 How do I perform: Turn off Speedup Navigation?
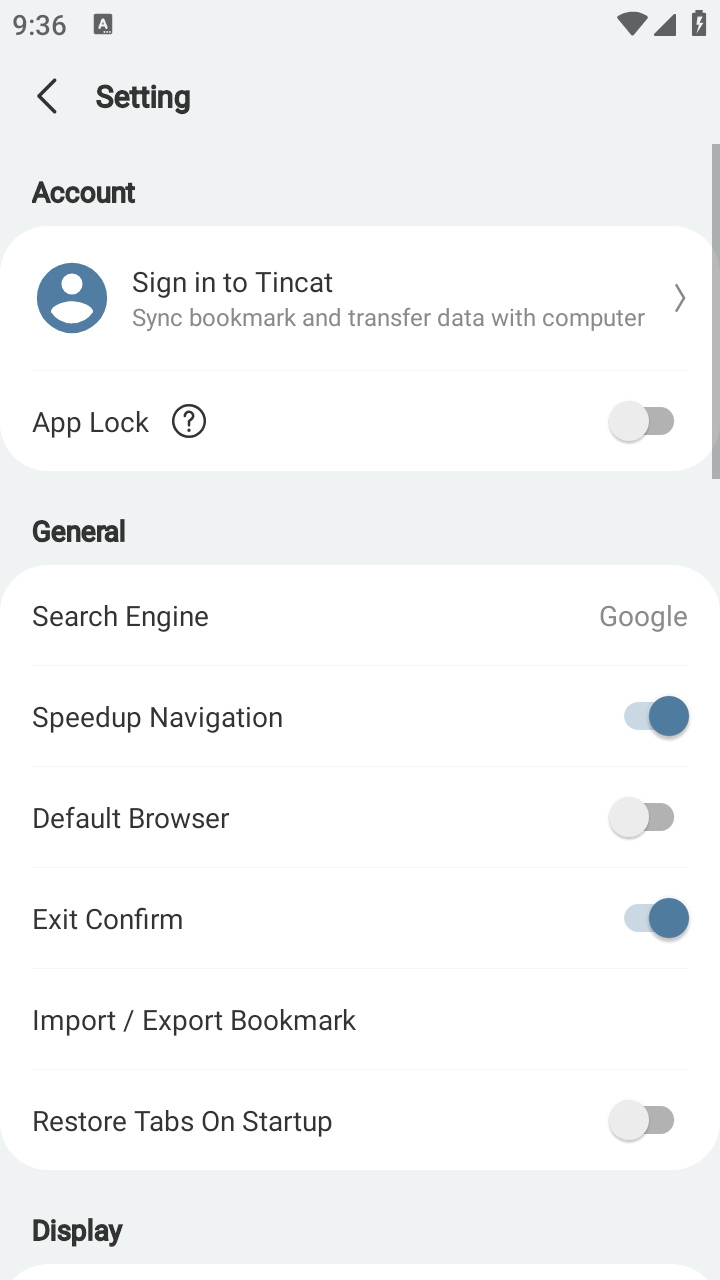pos(656,717)
